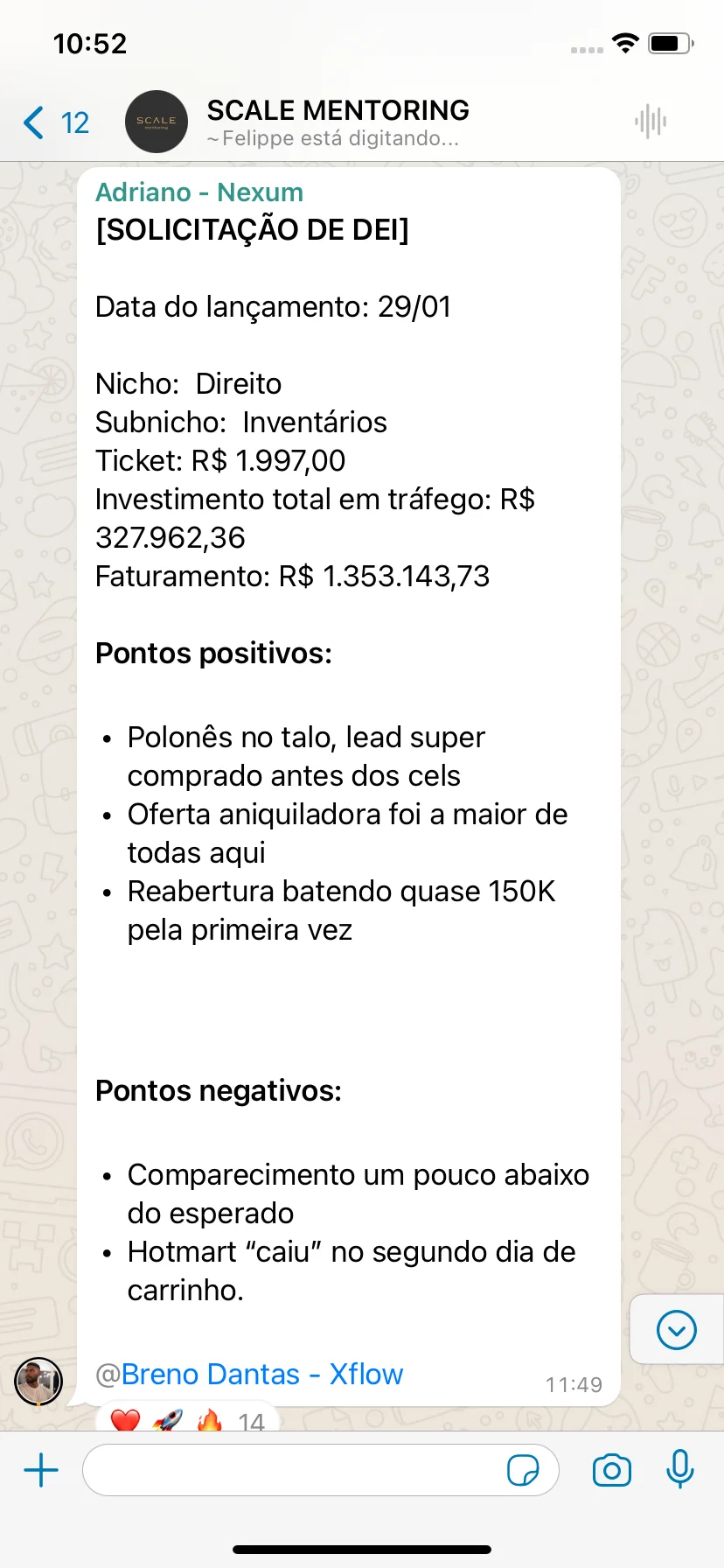Go back to the chat list

55,122
